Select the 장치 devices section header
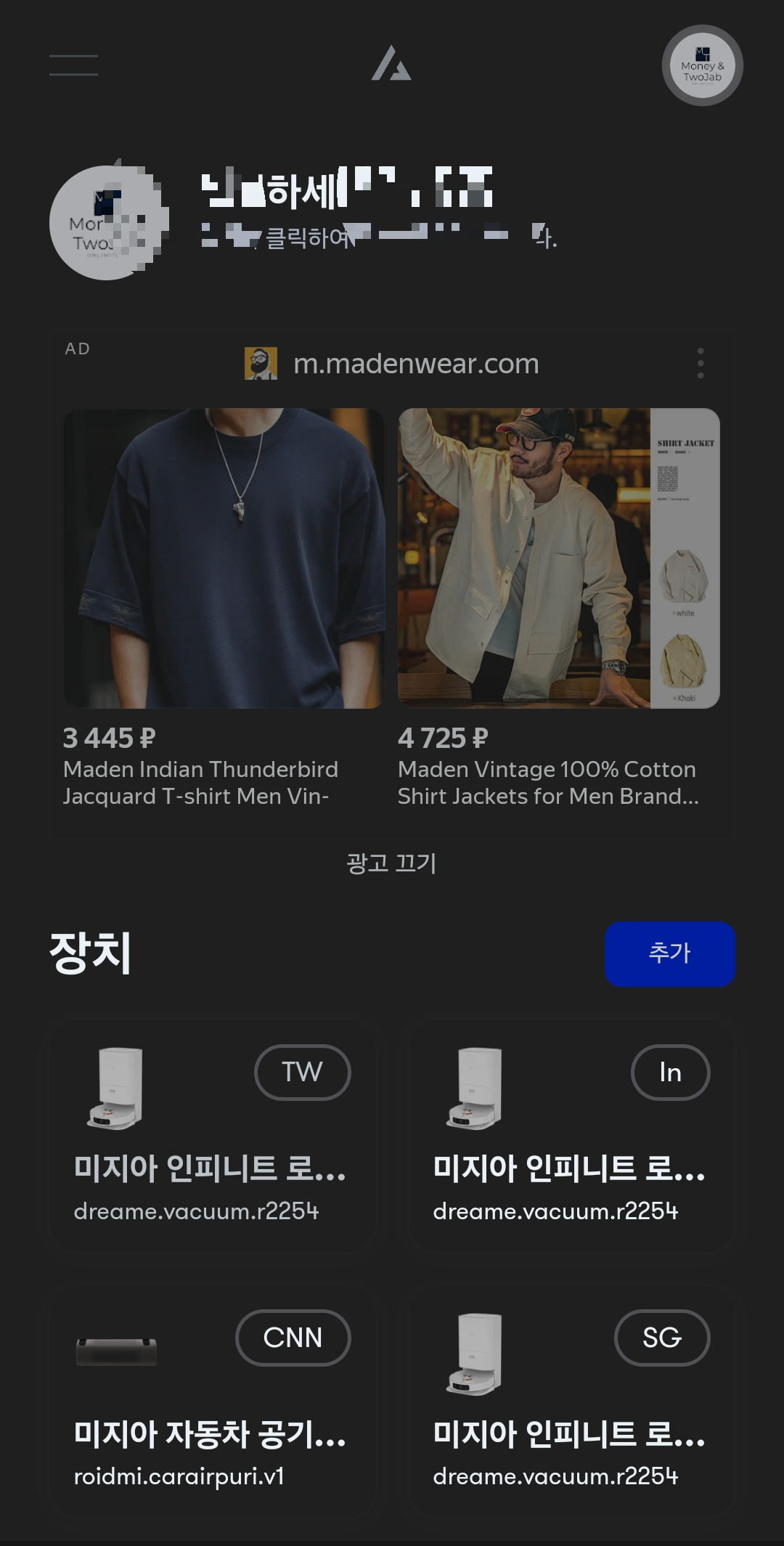 (91, 953)
